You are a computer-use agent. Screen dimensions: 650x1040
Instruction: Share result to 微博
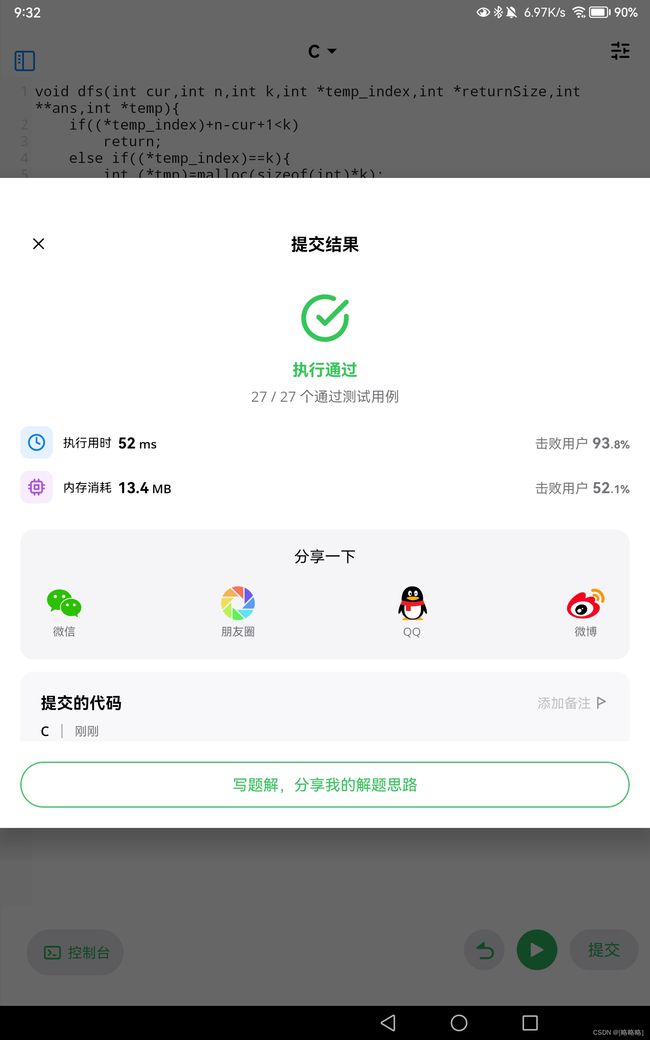click(586, 612)
